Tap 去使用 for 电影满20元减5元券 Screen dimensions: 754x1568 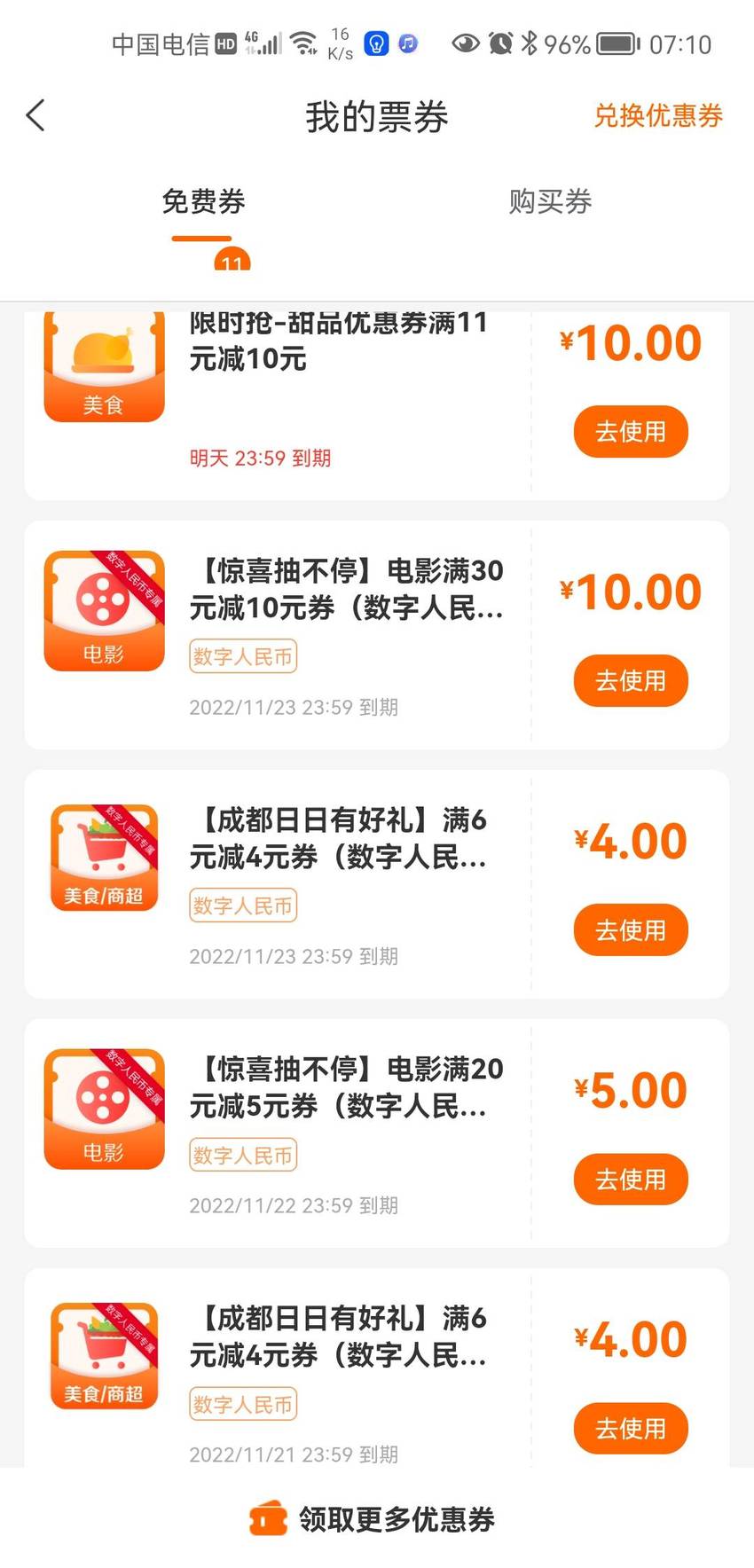coord(631,1179)
